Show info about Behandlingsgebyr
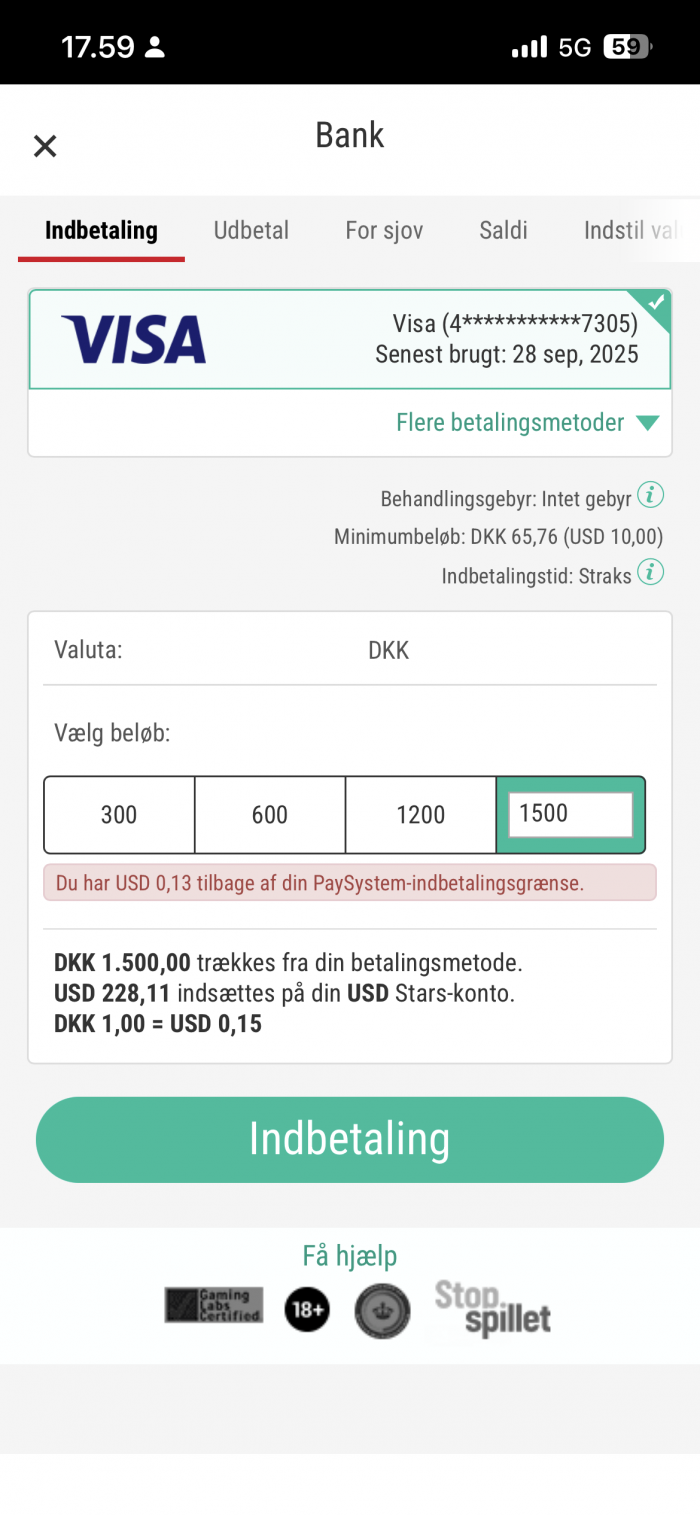 pyautogui.click(x=651, y=494)
